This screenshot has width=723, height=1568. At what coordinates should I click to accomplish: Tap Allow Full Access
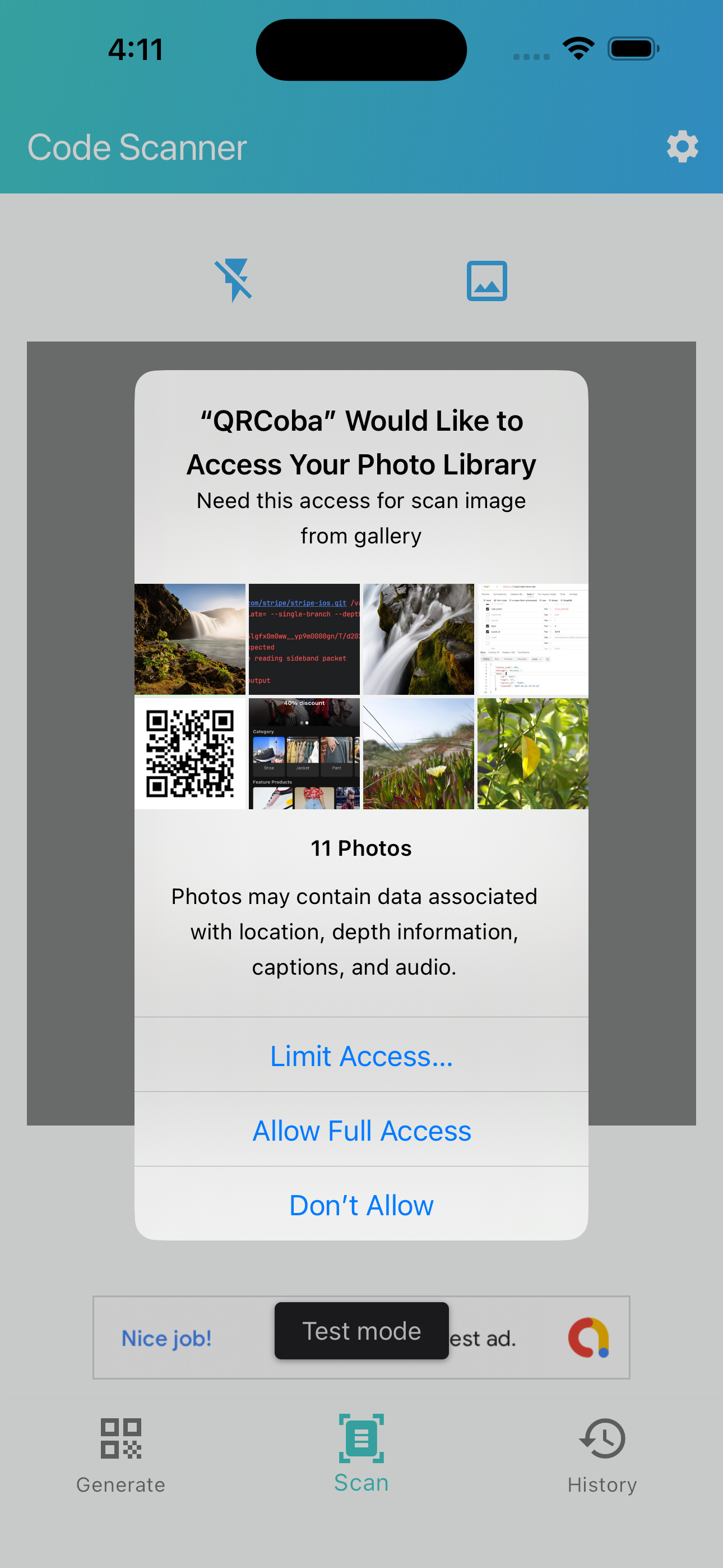[x=361, y=1131]
